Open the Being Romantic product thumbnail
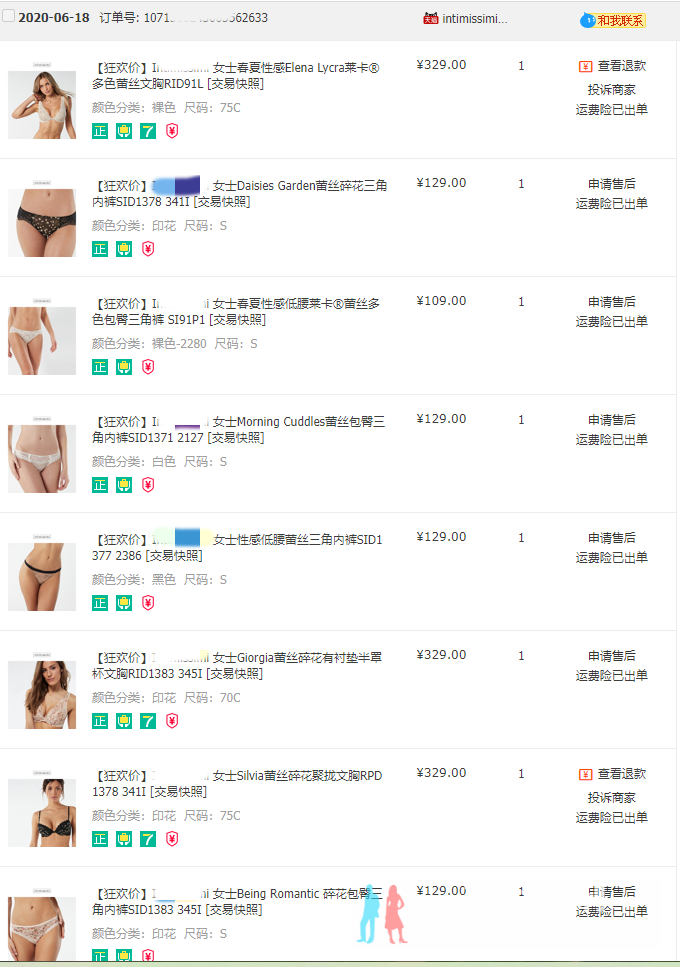This screenshot has width=680, height=967. point(42,925)
